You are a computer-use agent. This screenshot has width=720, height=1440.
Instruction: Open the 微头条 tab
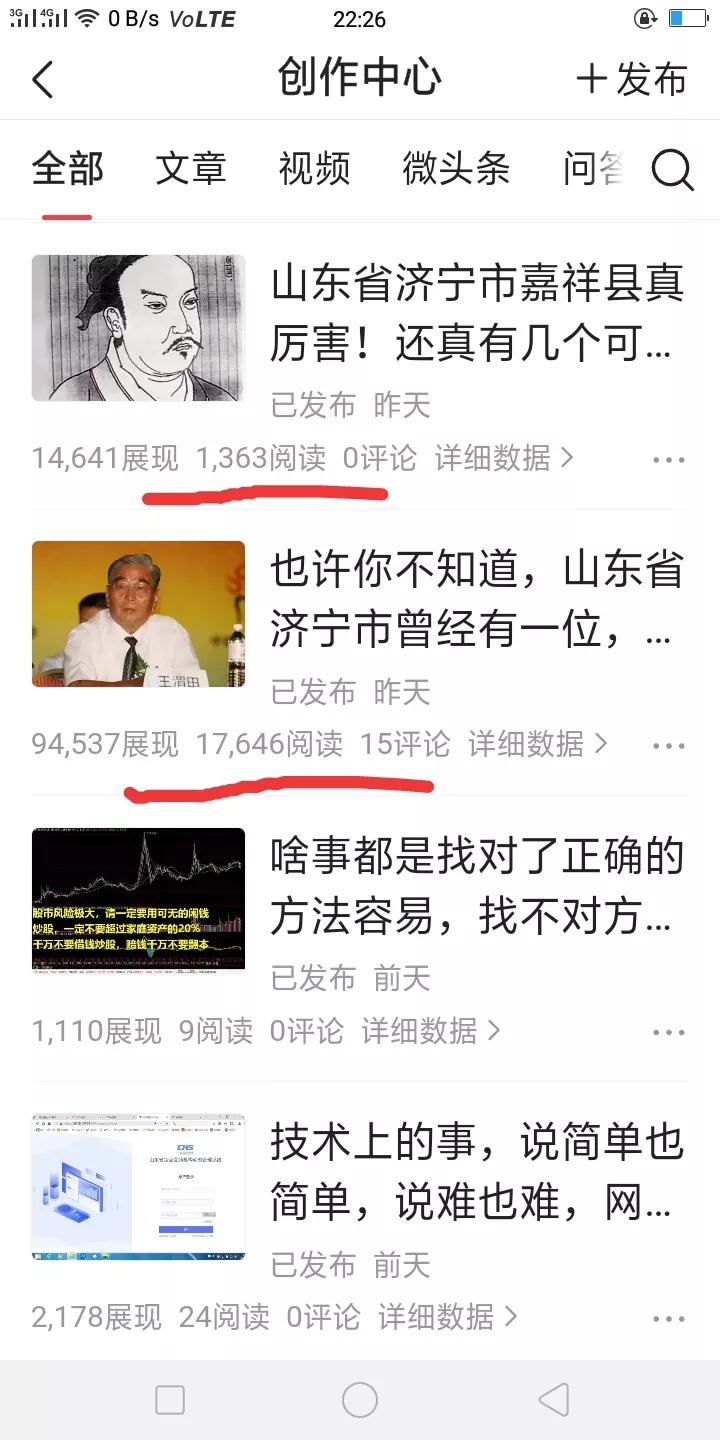click(455, 170)
